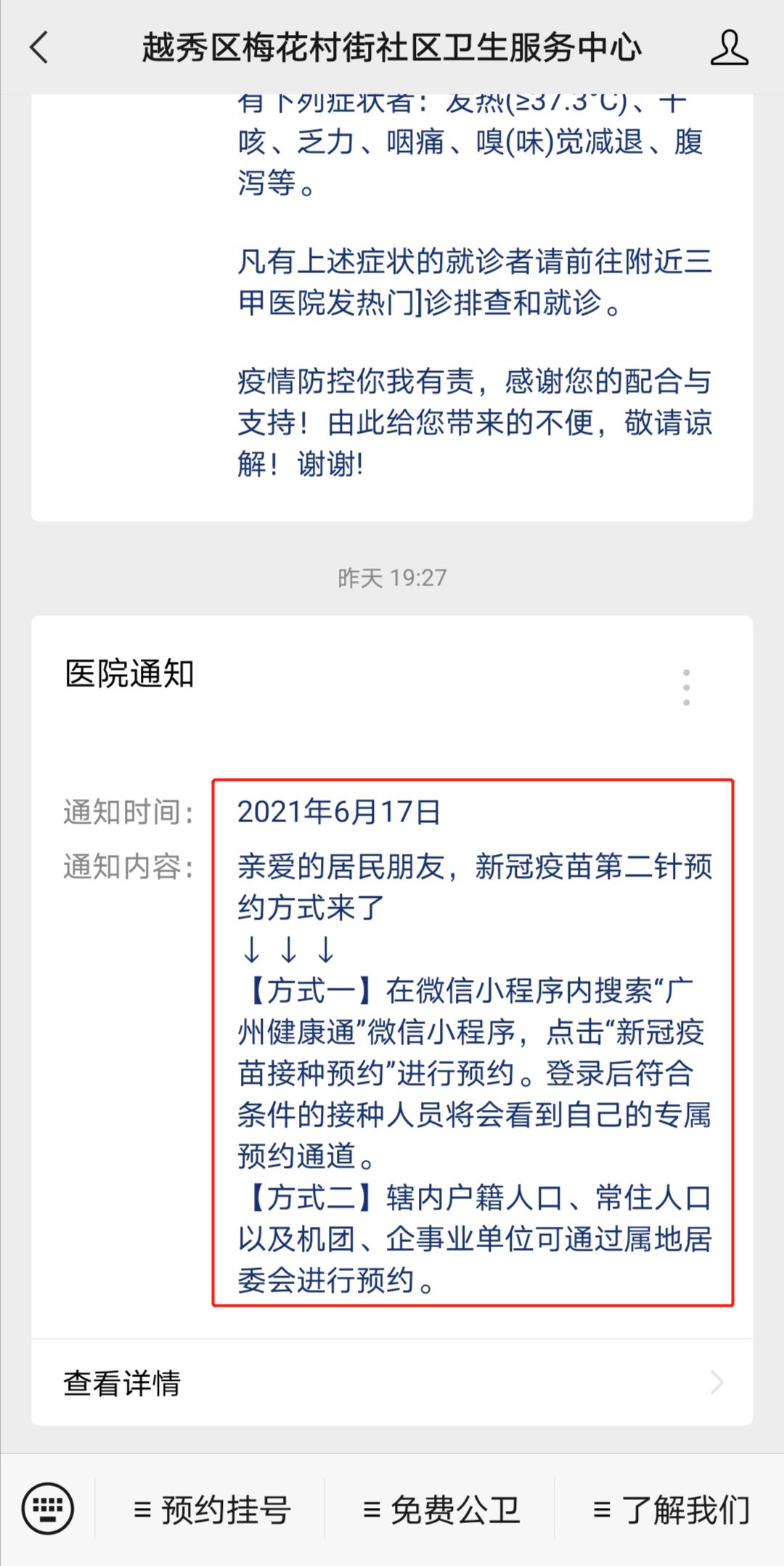Expand the 免费公卫 menu
This screenshot has width=784, height=1566.
click(x=441, y=1510)
